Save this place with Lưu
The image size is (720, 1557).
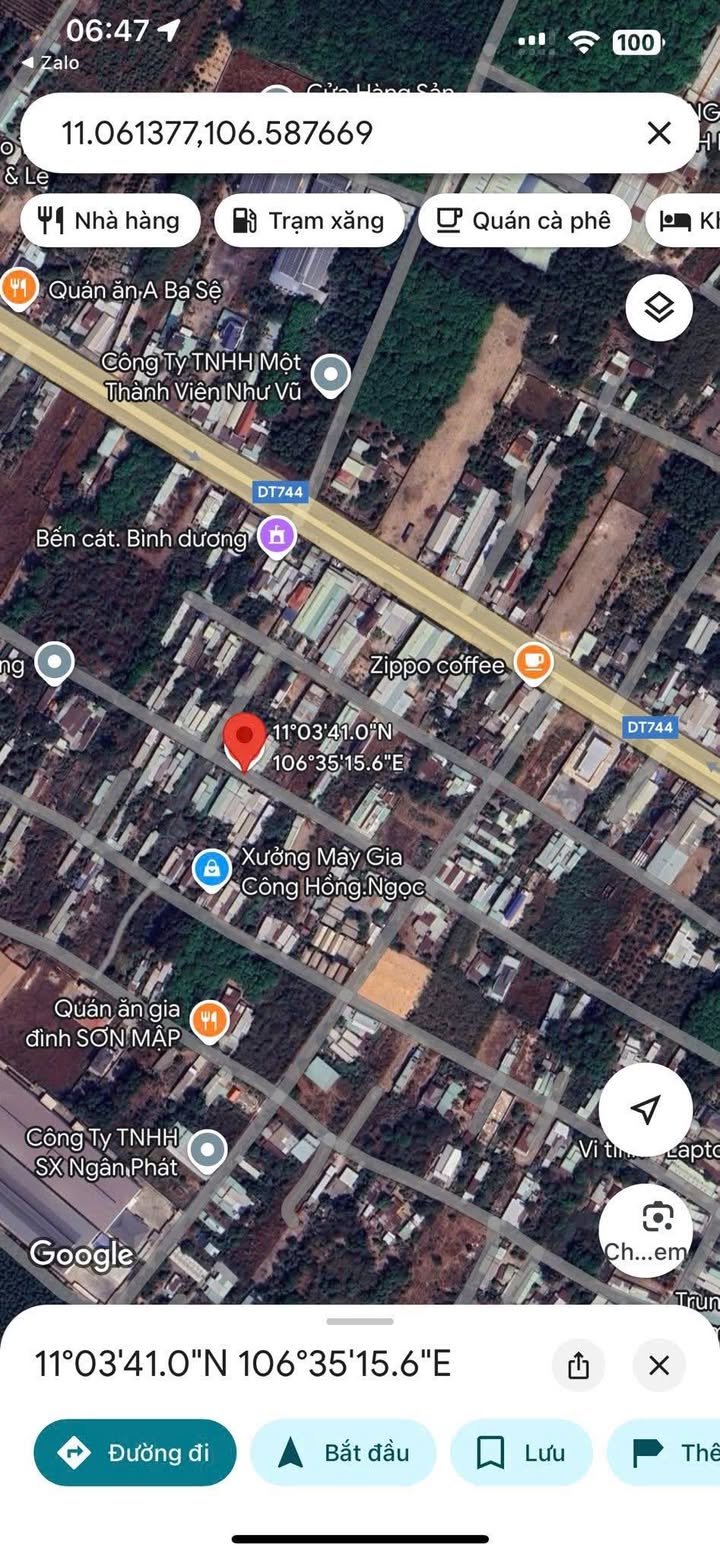click(521, 1452)
